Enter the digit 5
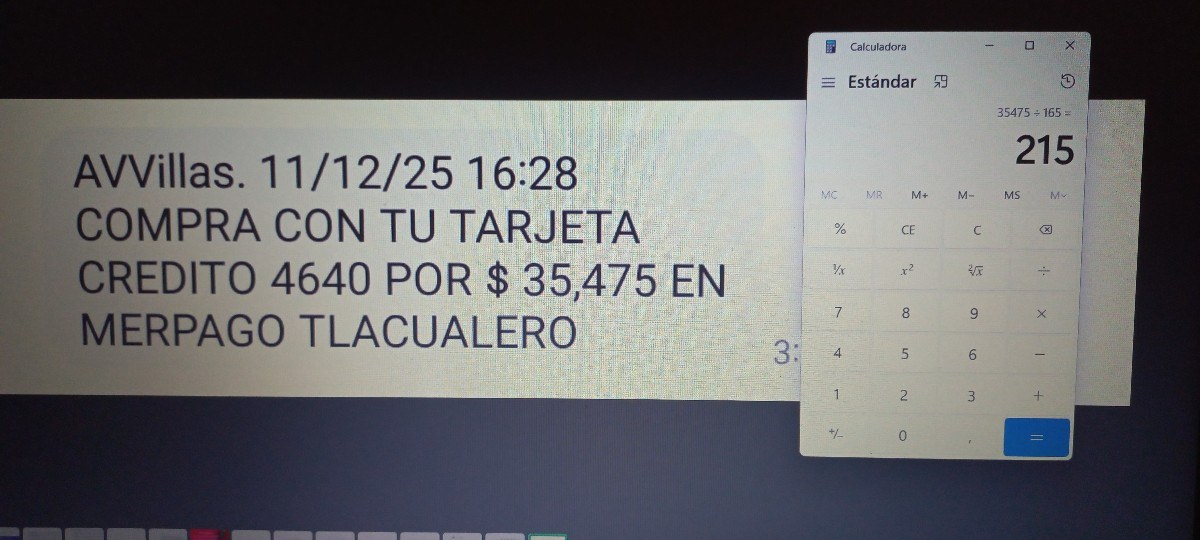The height and width of the screenshot is (540, 1200). (x=905, y=354)
